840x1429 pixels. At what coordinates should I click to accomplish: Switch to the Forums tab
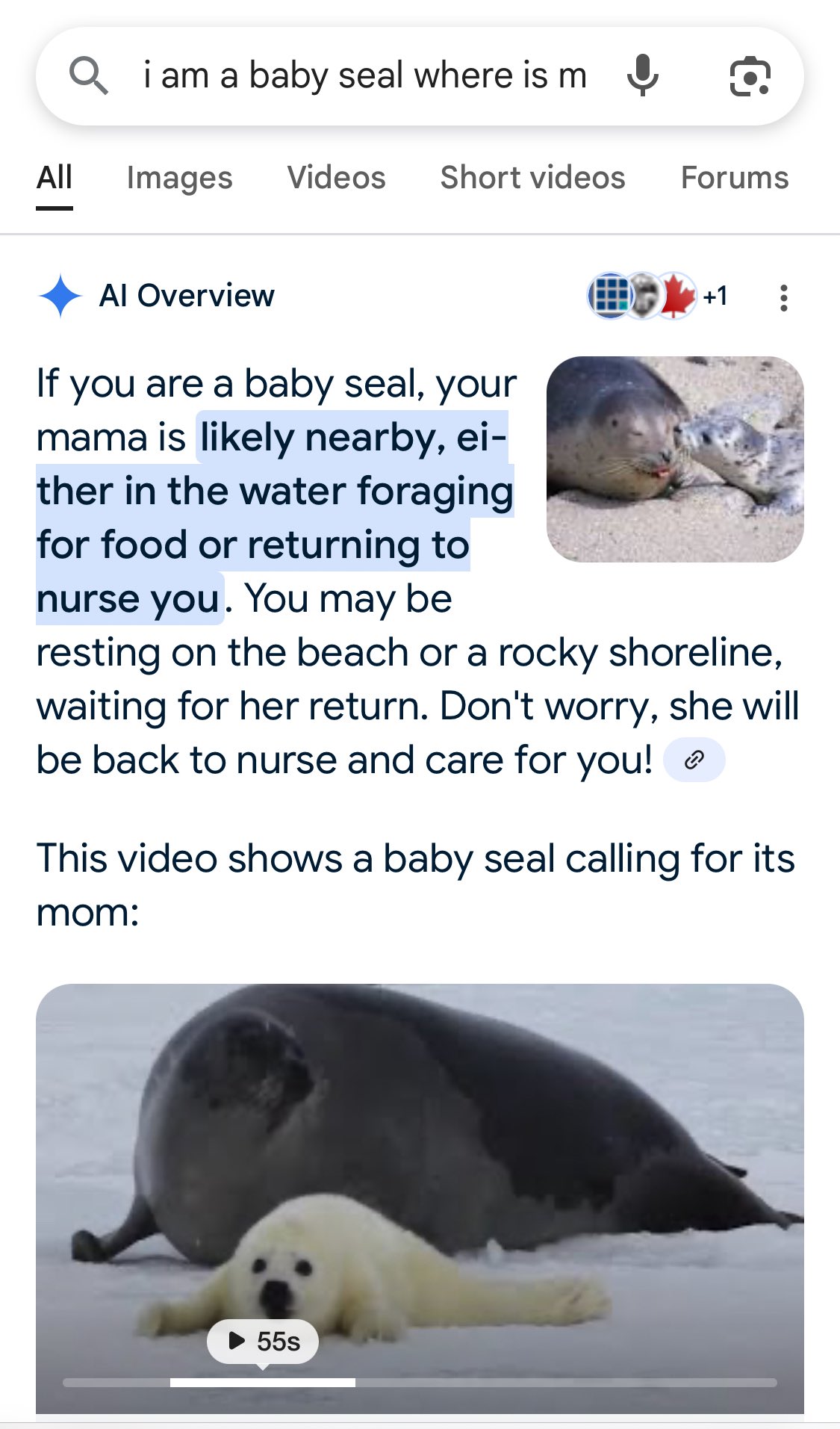pyautogui.click(x=734, y=178)
